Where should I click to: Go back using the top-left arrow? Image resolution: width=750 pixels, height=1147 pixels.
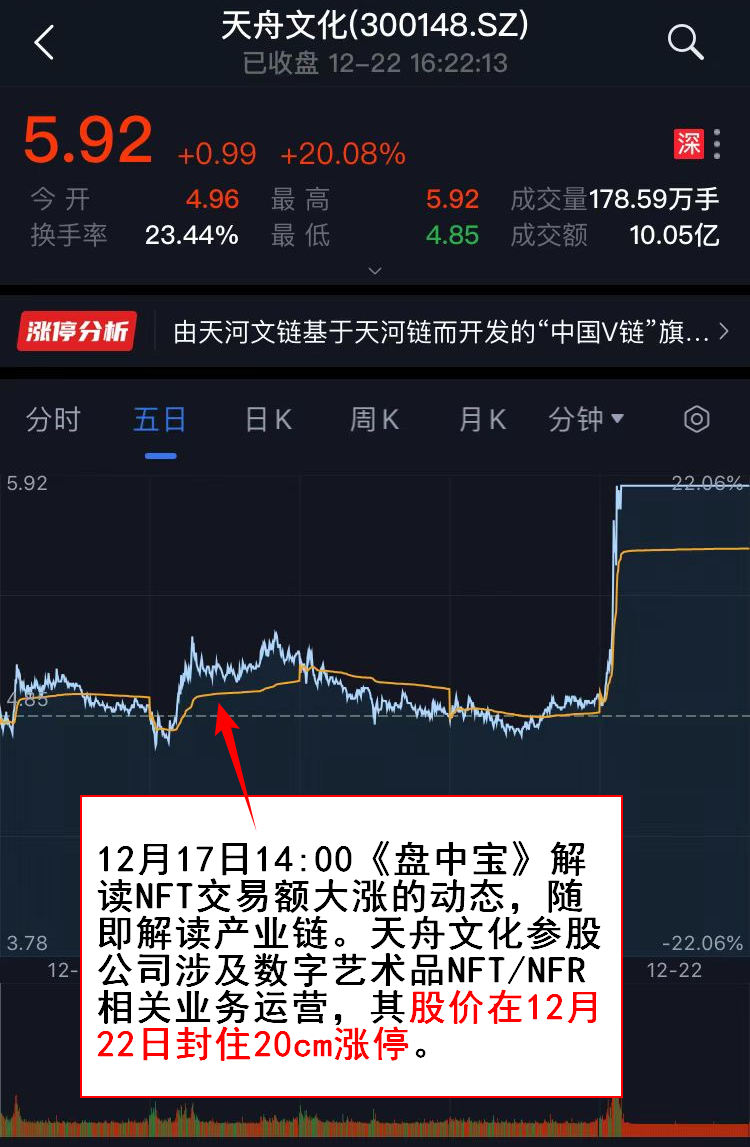44,44
